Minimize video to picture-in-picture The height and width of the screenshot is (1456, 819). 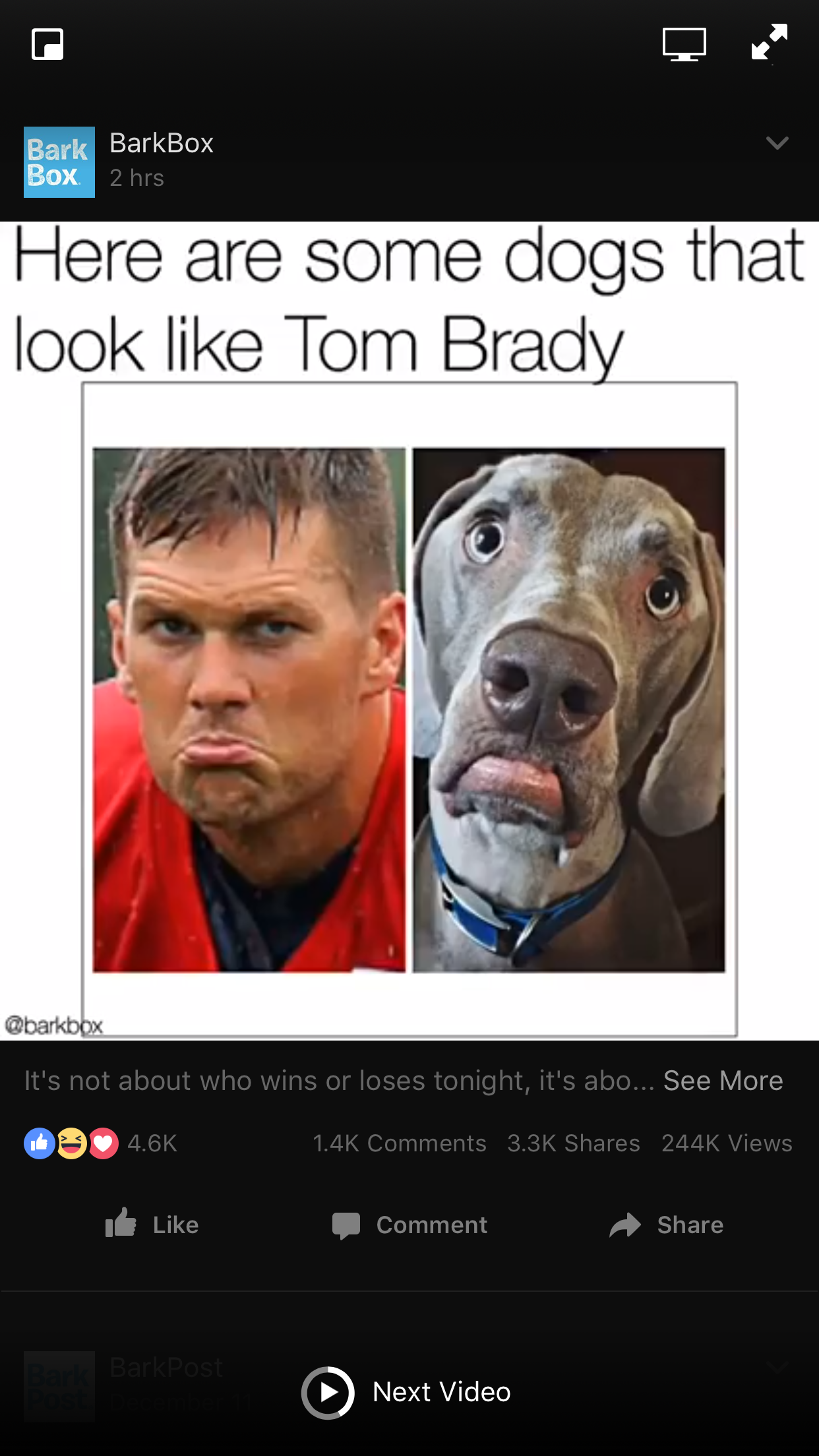coord(47,44)
